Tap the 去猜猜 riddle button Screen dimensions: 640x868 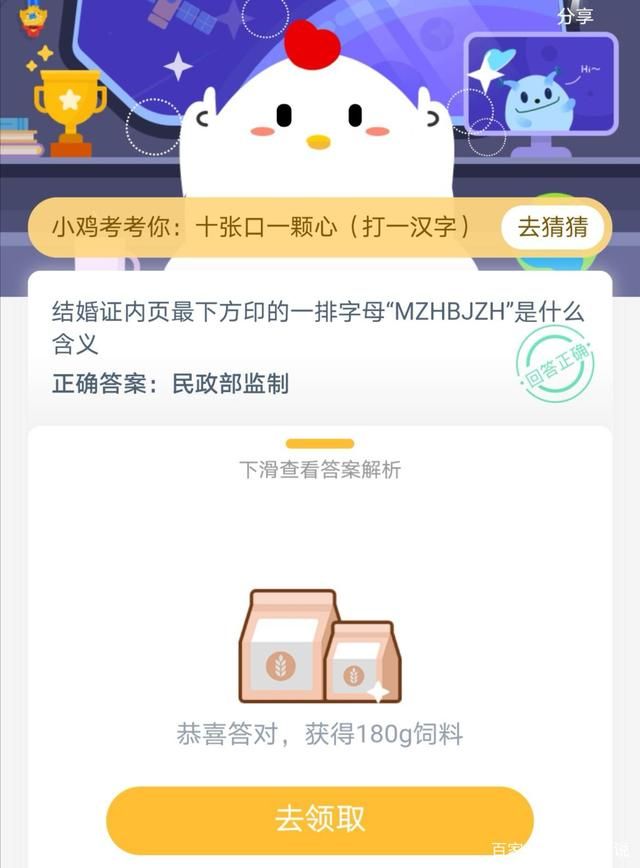[x=552, y=228]
